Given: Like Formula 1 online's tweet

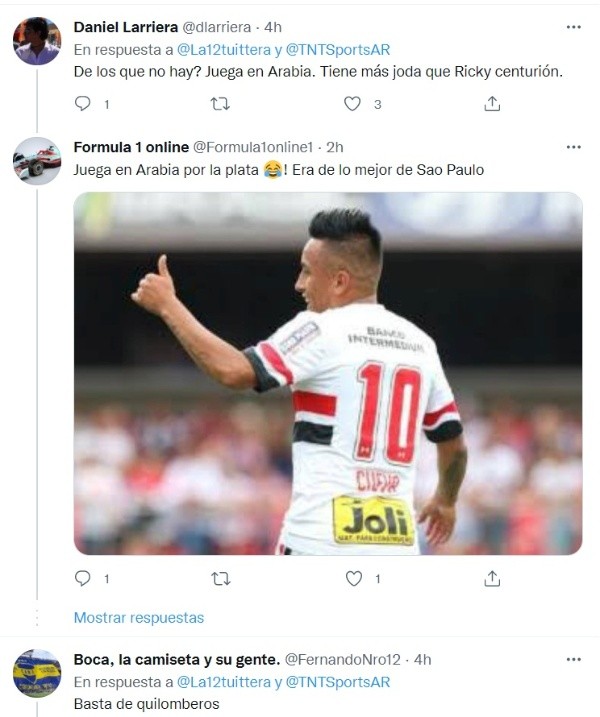Looking at the screenshot, I should tap(352, 578).
